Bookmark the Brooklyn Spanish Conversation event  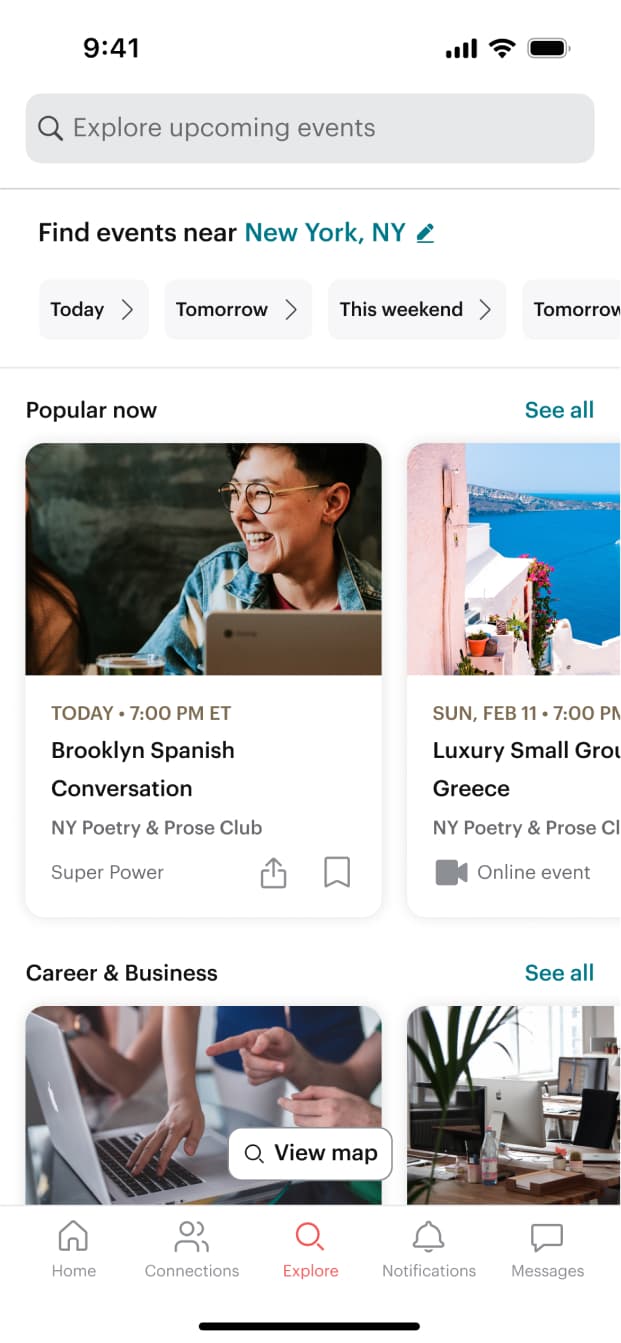(x=337, y=873)
